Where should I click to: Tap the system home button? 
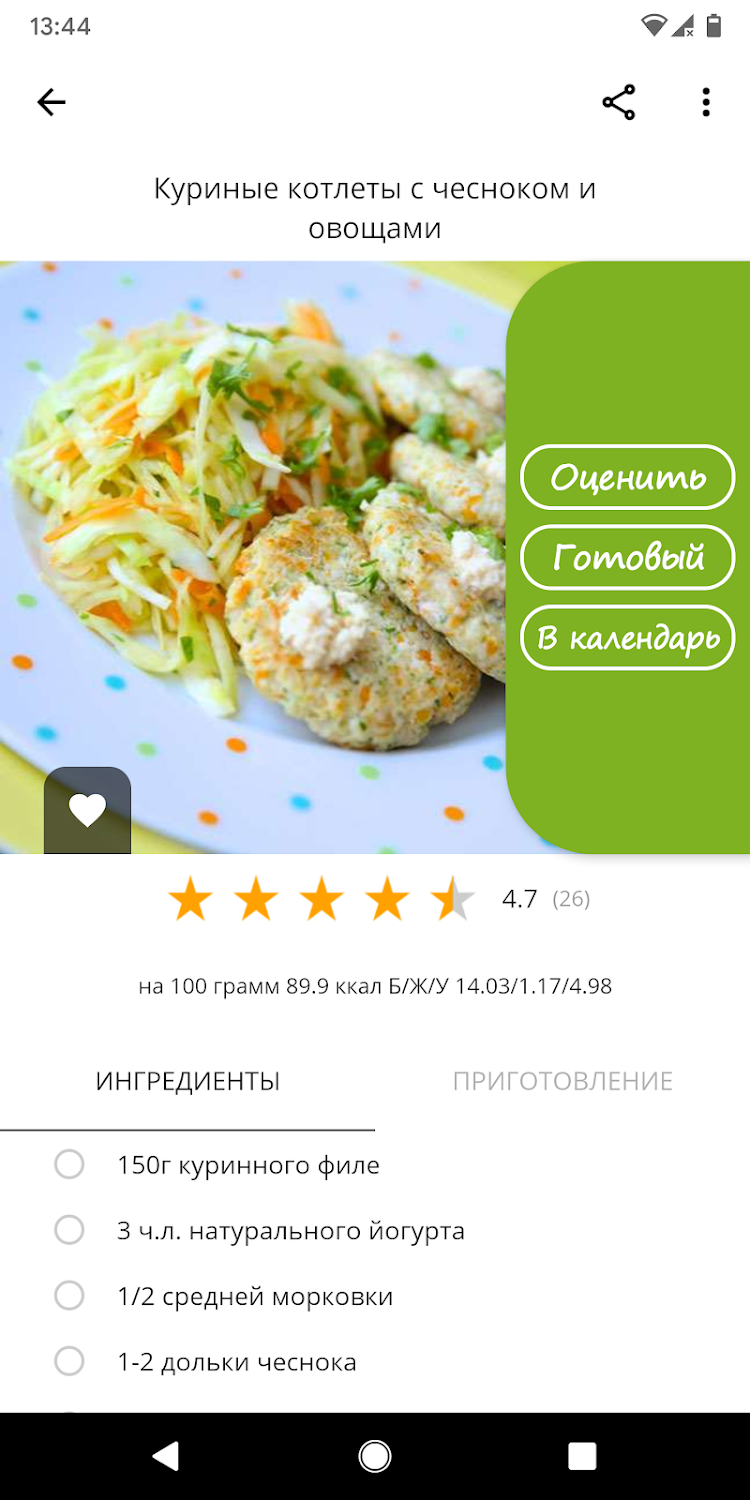(375, 1456)
